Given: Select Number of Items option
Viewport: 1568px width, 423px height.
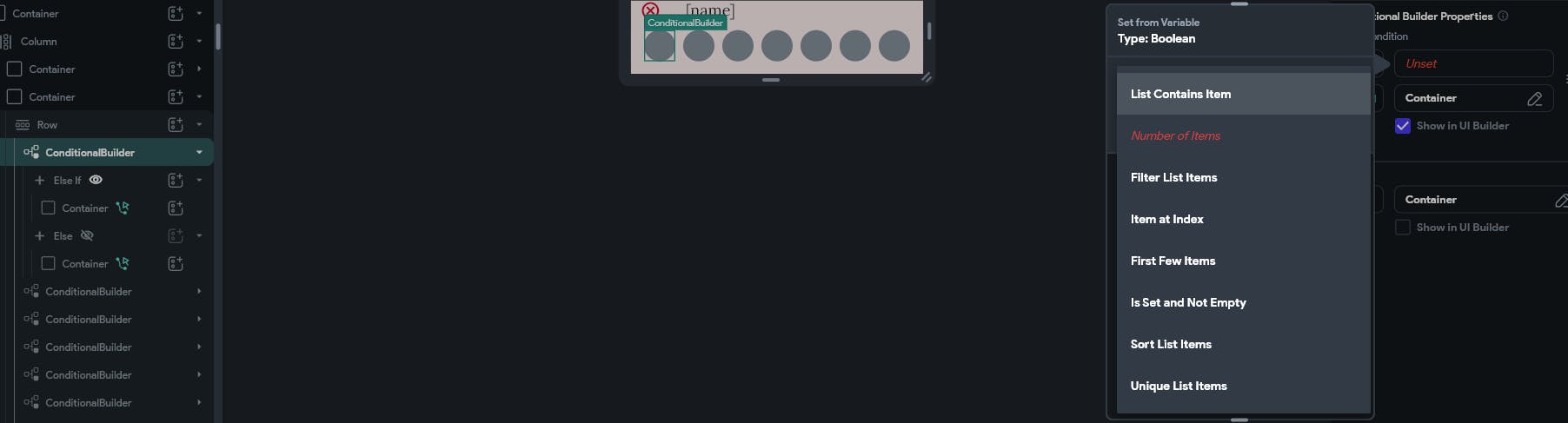Looking at the screenshot, I should [x=1175, y=135].
